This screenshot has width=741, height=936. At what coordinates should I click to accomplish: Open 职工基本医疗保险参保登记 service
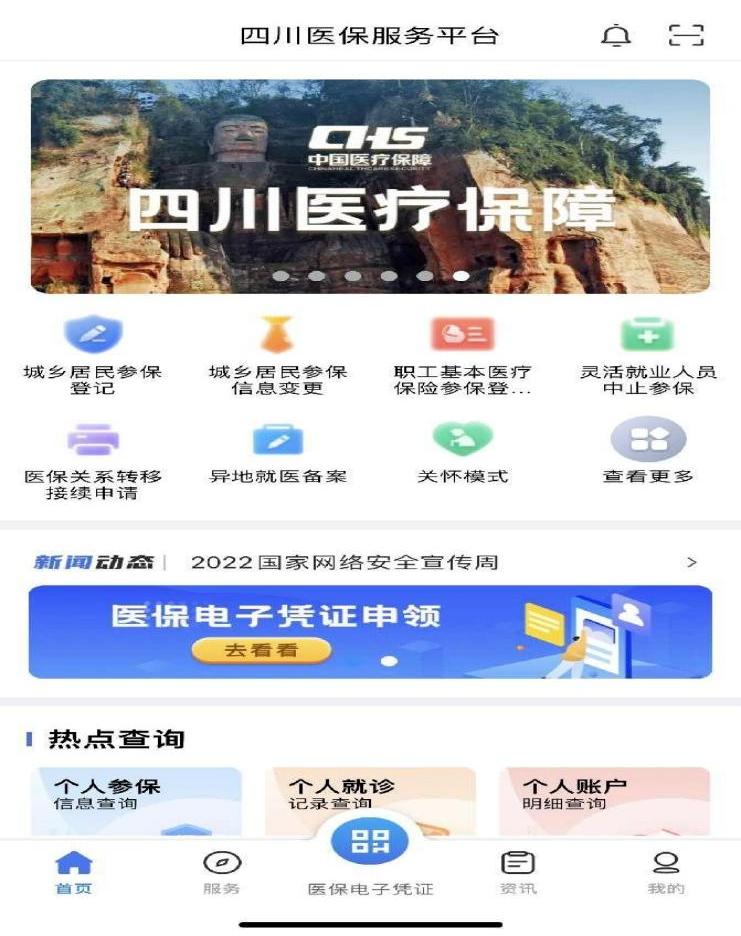tap(462, 355)
